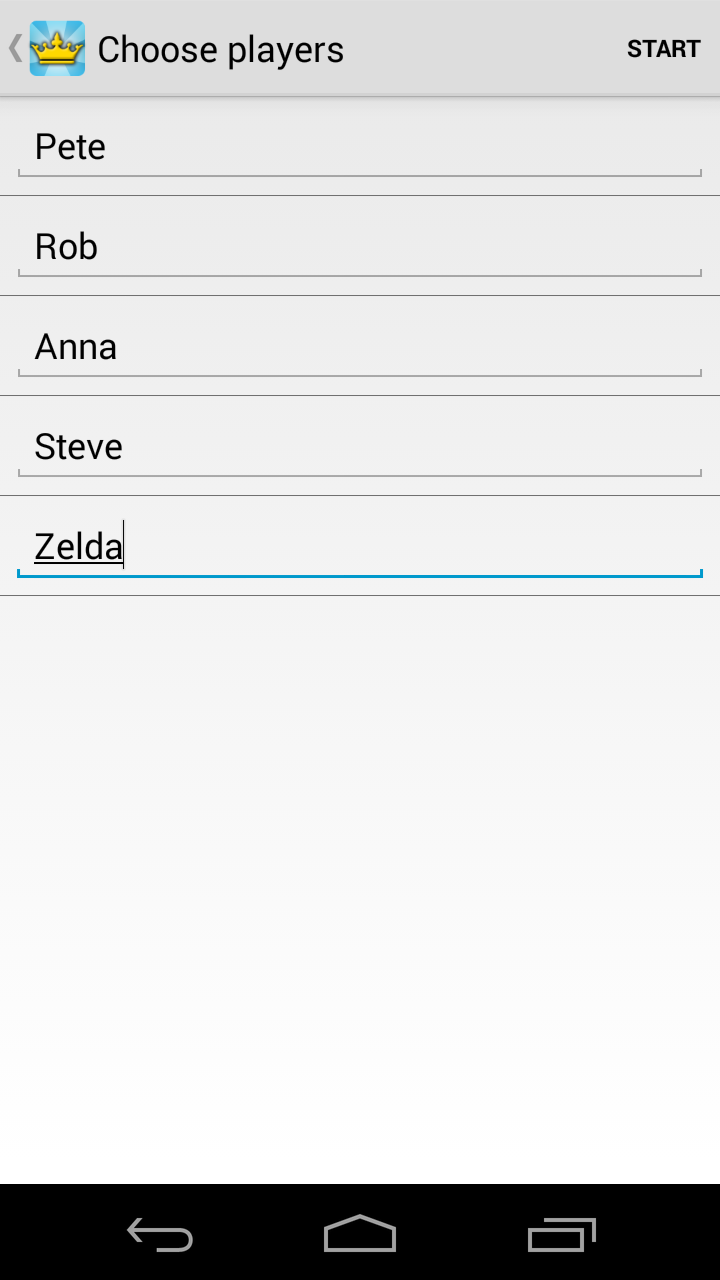This screenshot has height=1280, width=720.
Task: Edit the Pete player name field
Action: pyautogui.click(x=360, y=147)
